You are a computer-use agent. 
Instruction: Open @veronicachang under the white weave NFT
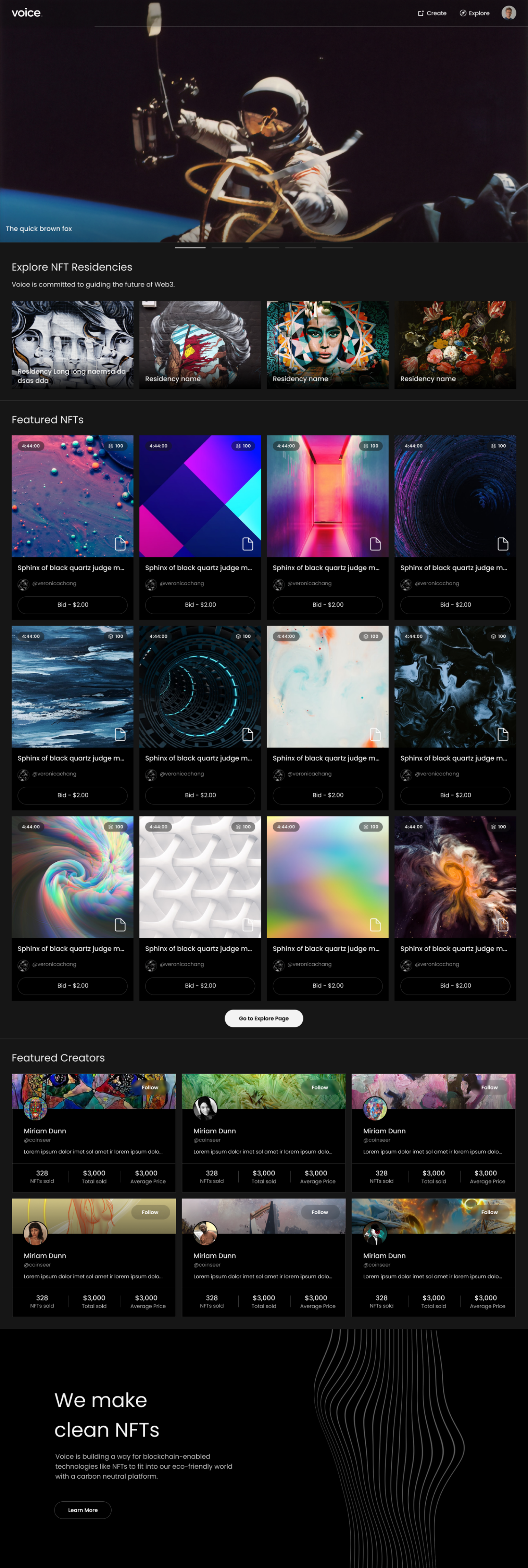click(x=182, y=964)
